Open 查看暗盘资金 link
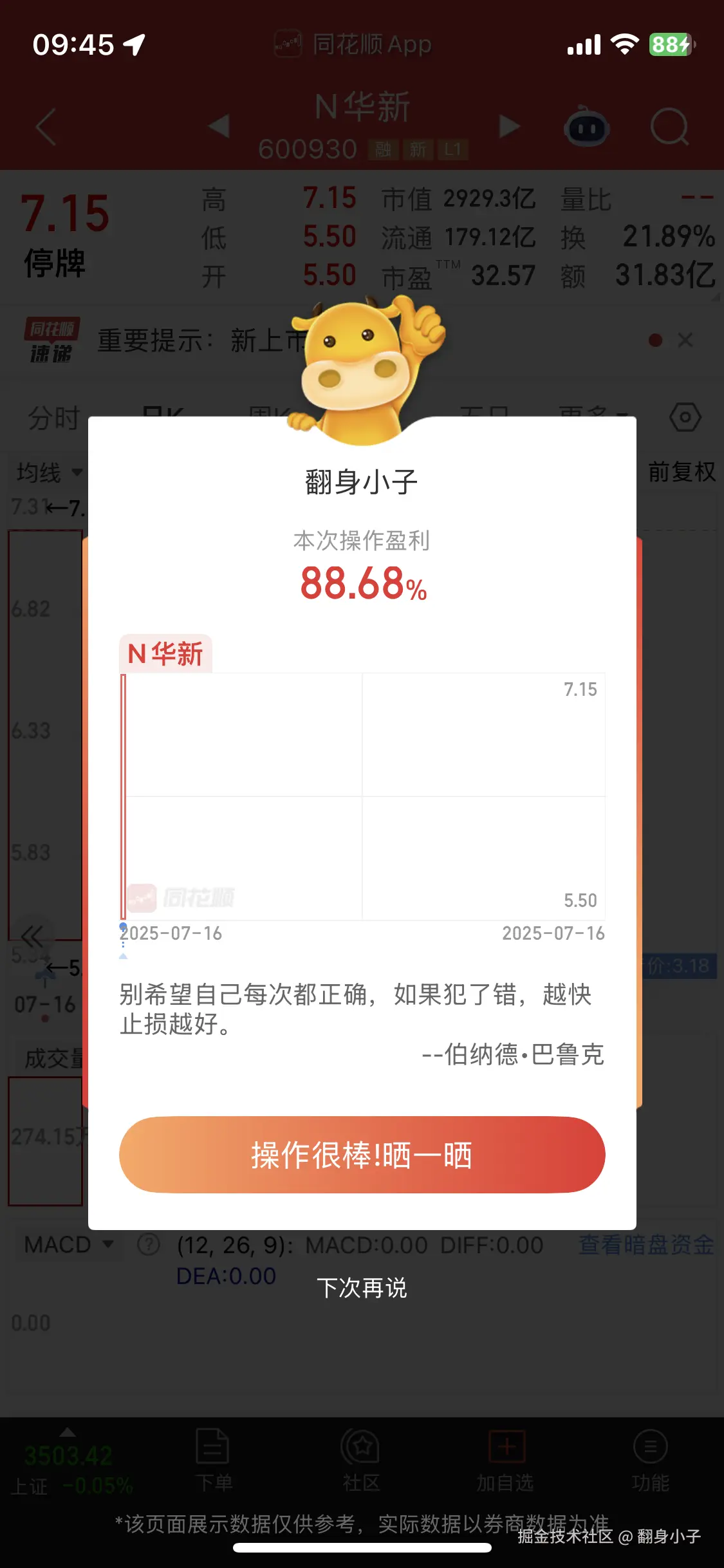The image size is (724, 1568). (x=647, y=1244)
